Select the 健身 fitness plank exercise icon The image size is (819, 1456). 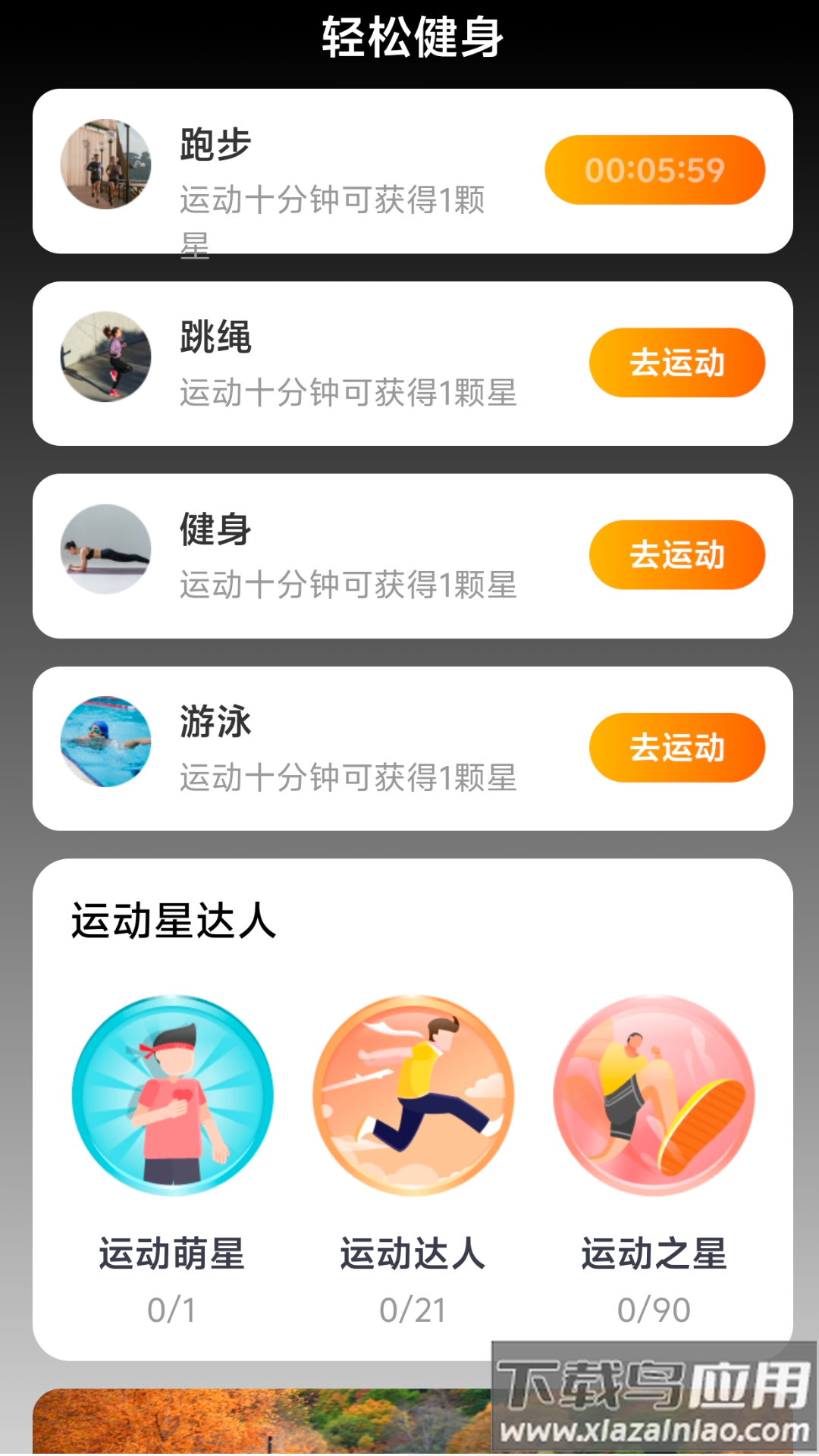106,555
